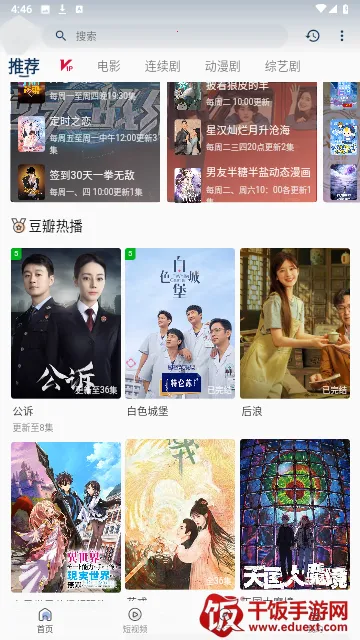360x640 pixels.
Task: Open the 搜索 search box
Action: (165, 36)
